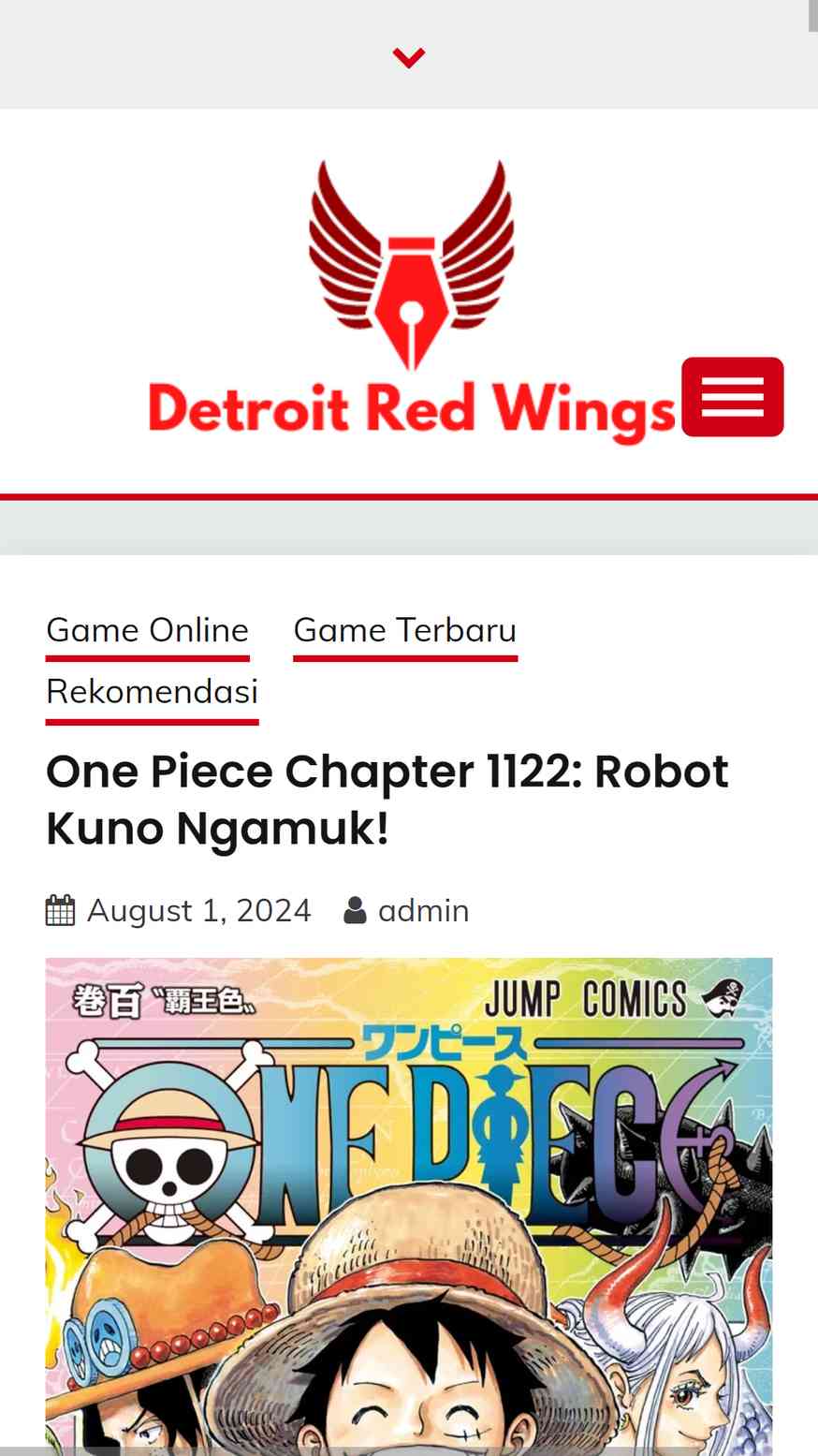The width and height of the screenshot is (818, 1456).
Task: Open the Detroit Red Wings site logo
Action: [x=412, y=301]
